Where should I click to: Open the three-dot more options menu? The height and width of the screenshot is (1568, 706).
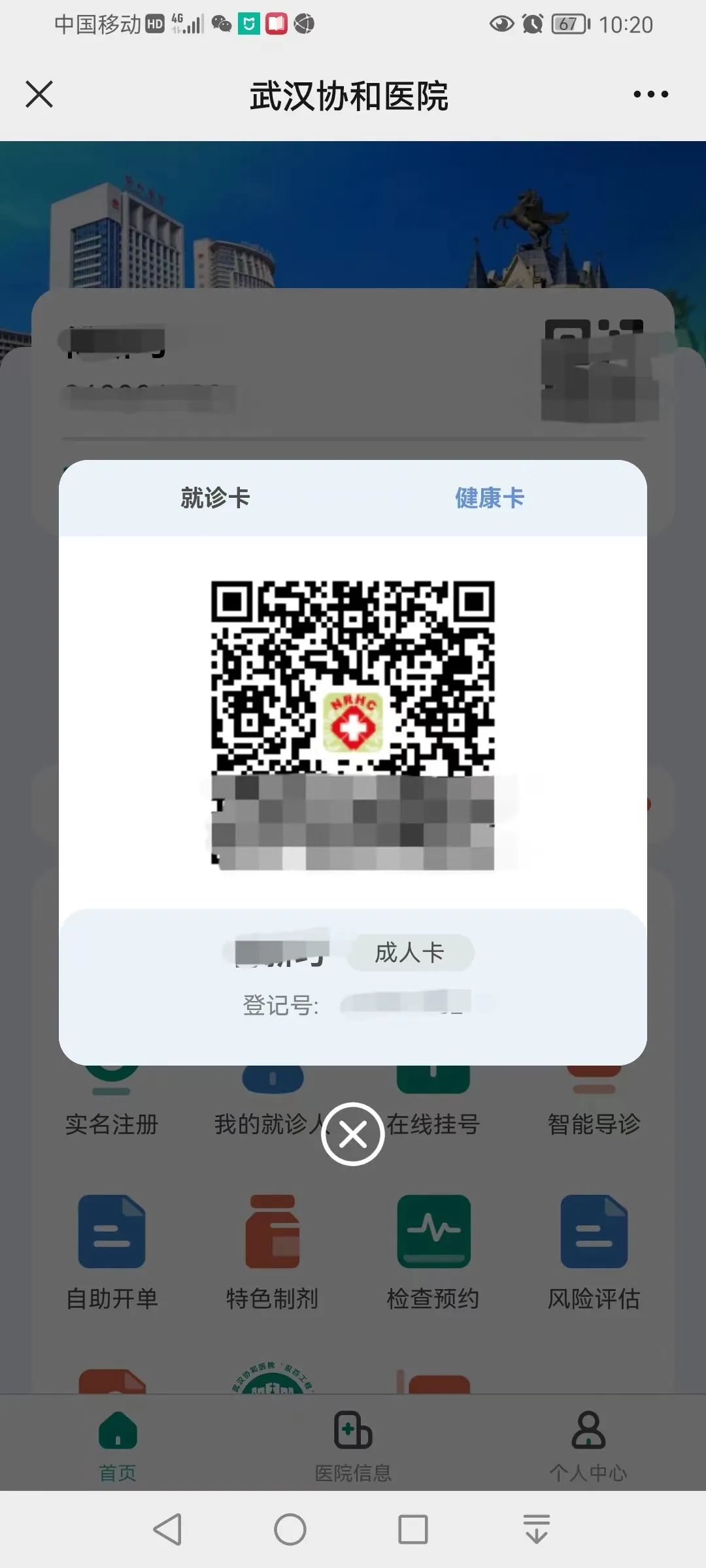pyautogui.click(x=650, y=95)
